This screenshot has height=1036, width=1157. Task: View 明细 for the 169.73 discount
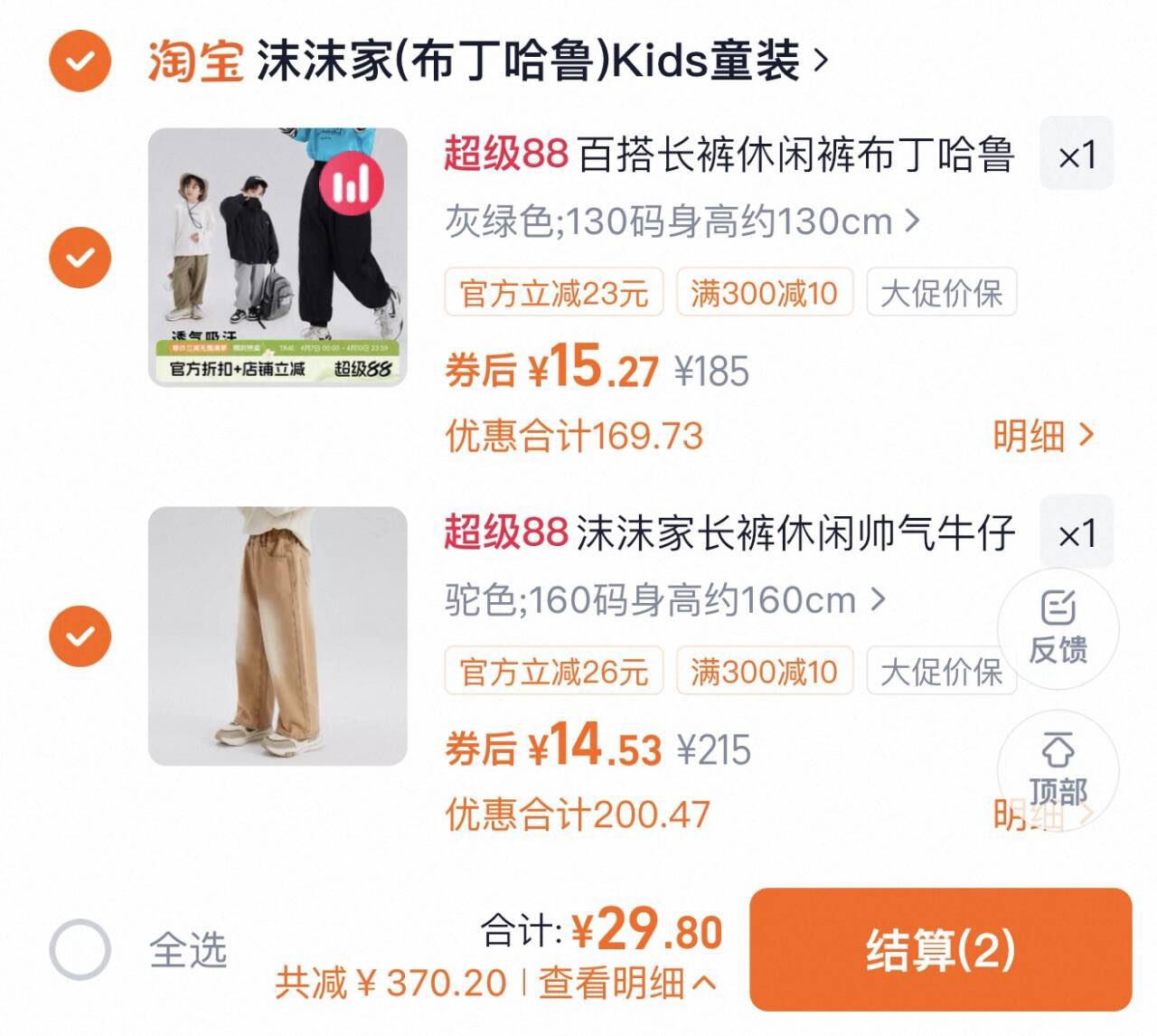coord(1042,437)
